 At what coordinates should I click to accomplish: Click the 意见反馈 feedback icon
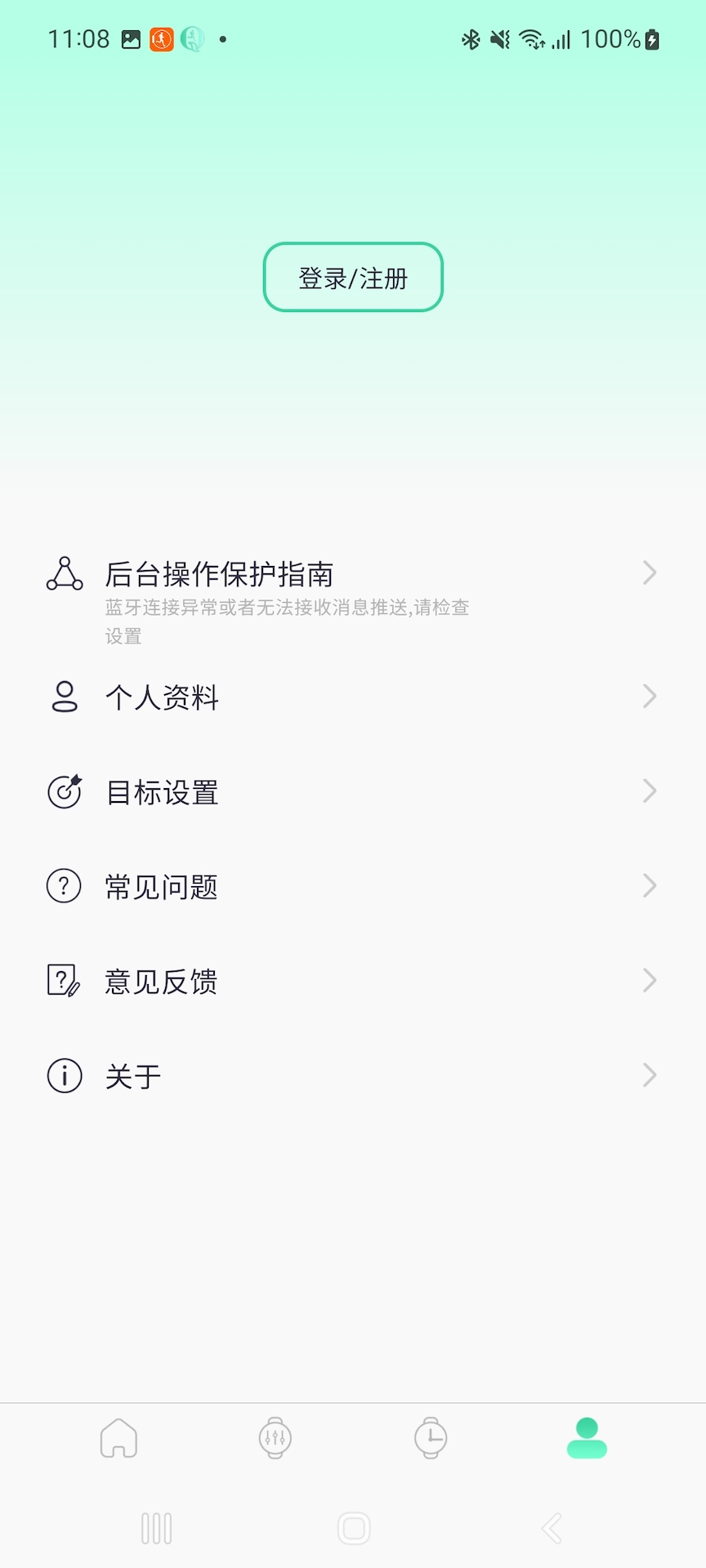[65, 980]
